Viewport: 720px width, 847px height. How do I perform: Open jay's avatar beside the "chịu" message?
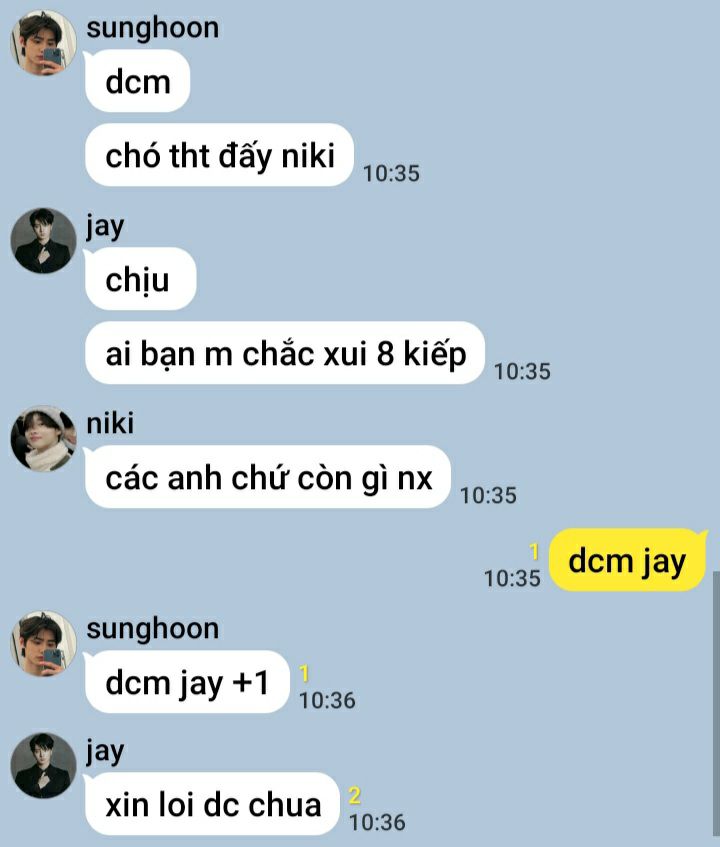pyautogui.click(x=43, y=241)
